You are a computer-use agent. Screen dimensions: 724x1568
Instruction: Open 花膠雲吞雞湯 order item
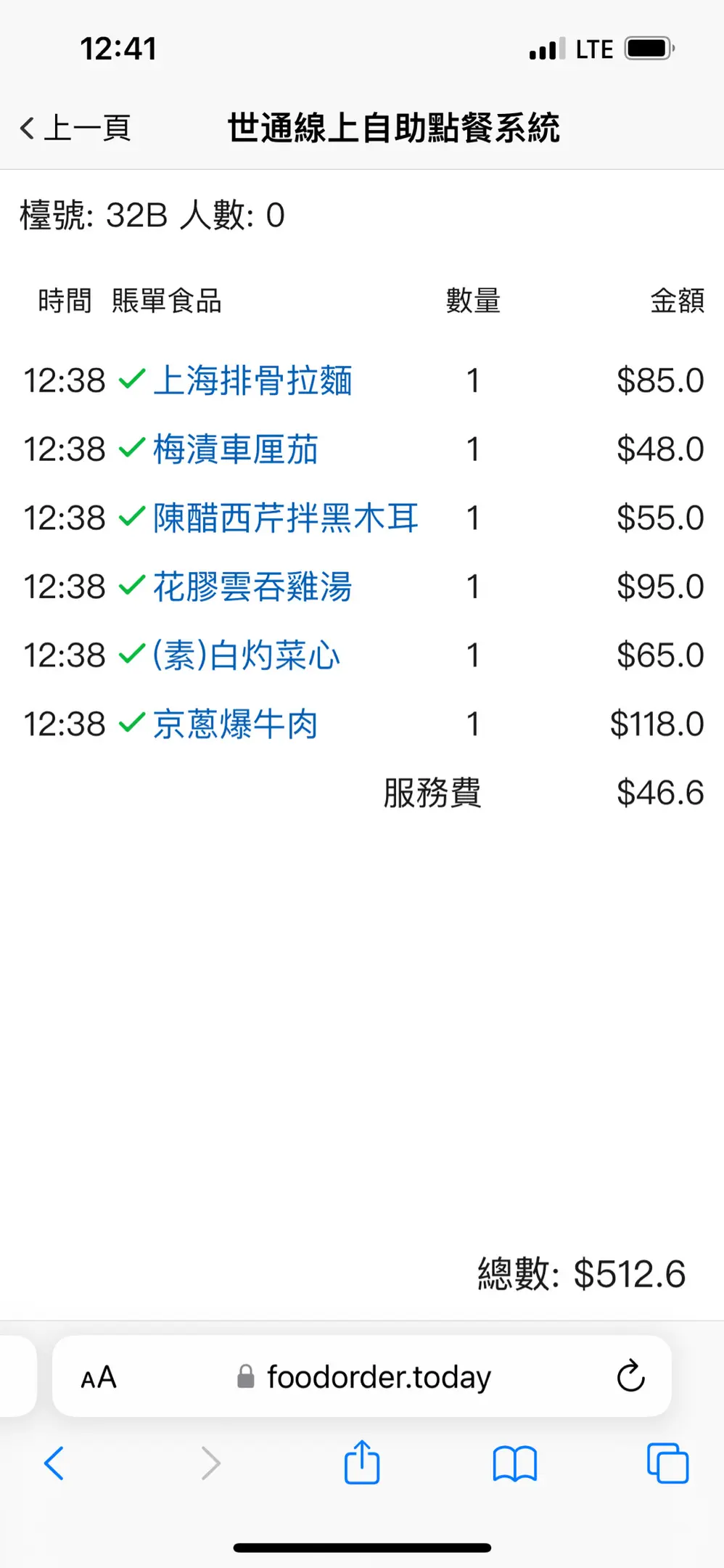(252, 587)
